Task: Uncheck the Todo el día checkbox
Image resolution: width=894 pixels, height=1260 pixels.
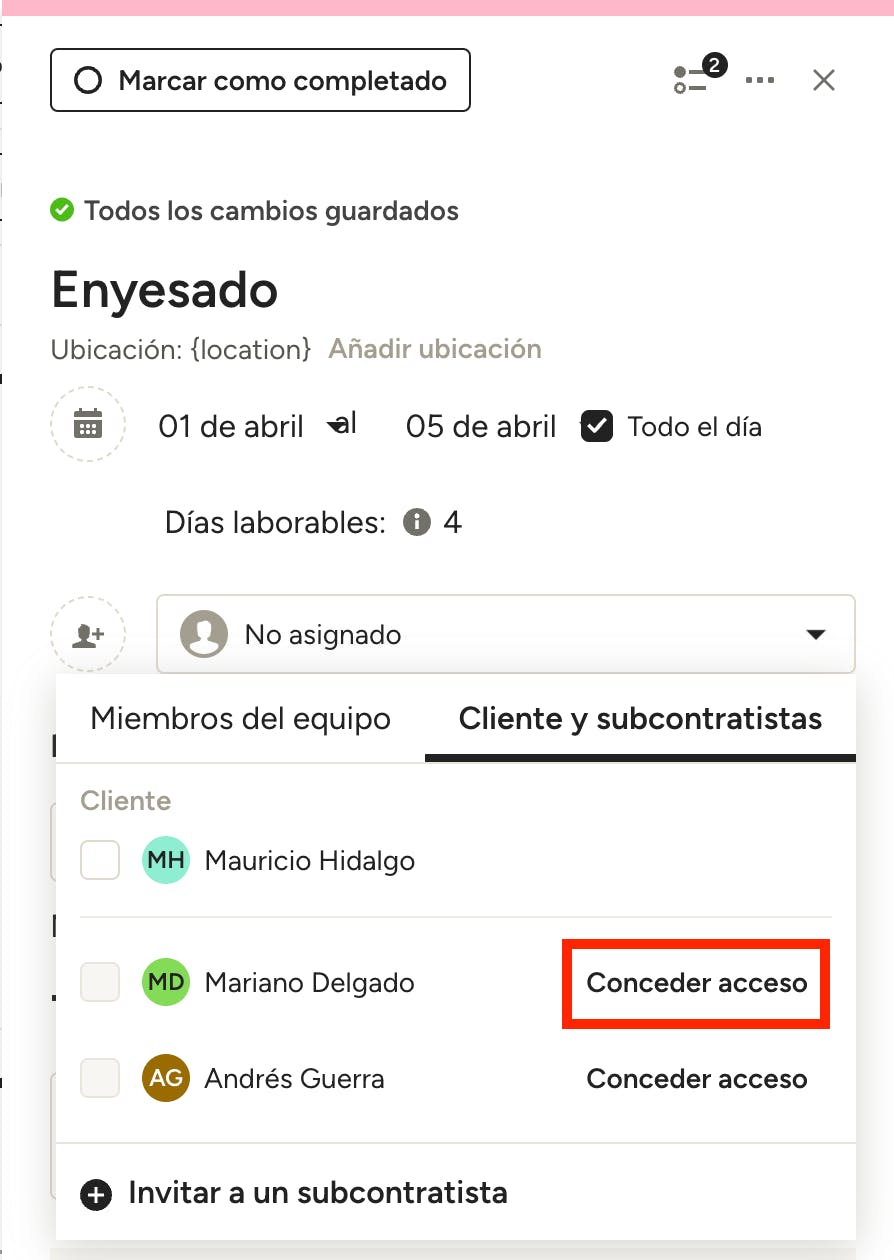Action: 597,427
